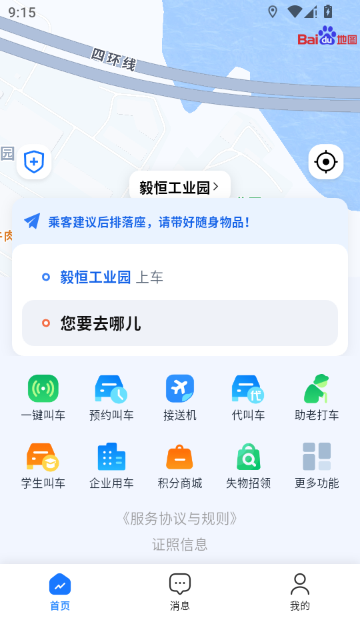Show 更多功能 more features

tap(317, 466)
